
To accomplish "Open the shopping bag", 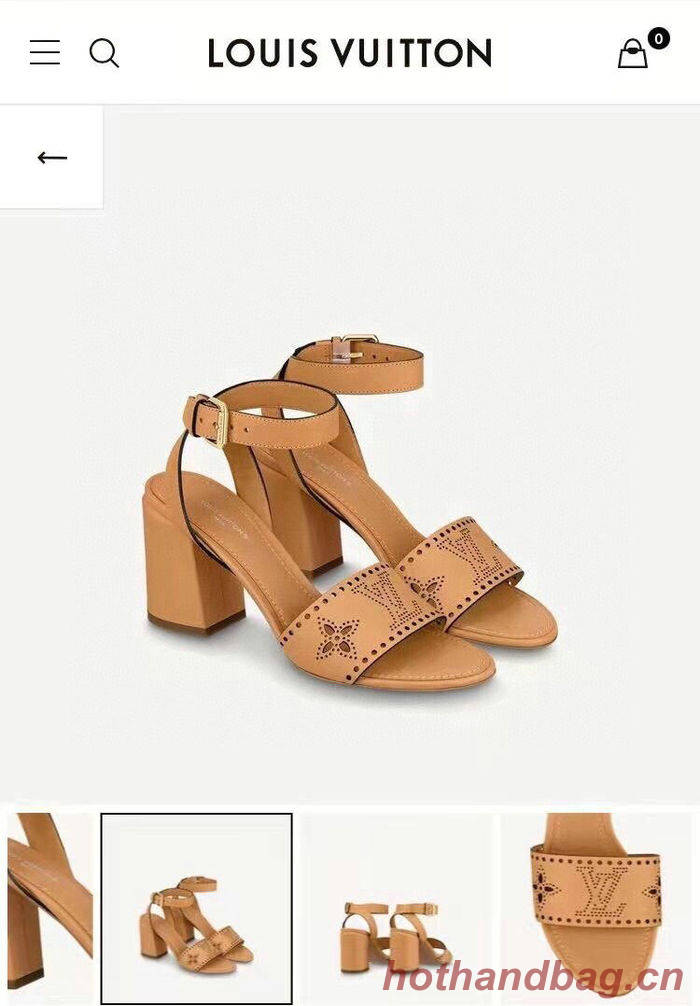I will (633, 53).
